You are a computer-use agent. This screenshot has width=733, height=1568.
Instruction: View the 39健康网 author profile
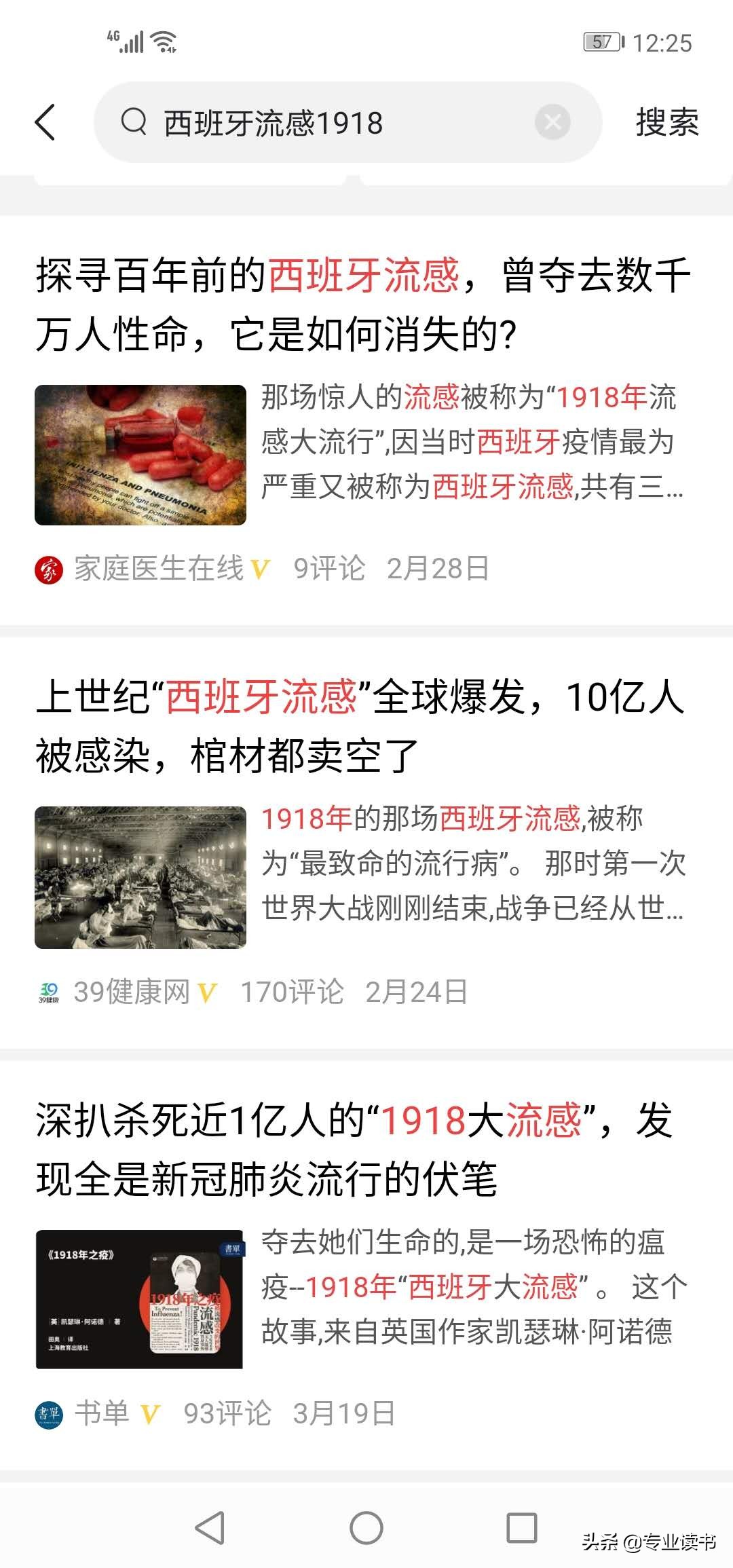[132, 992]
